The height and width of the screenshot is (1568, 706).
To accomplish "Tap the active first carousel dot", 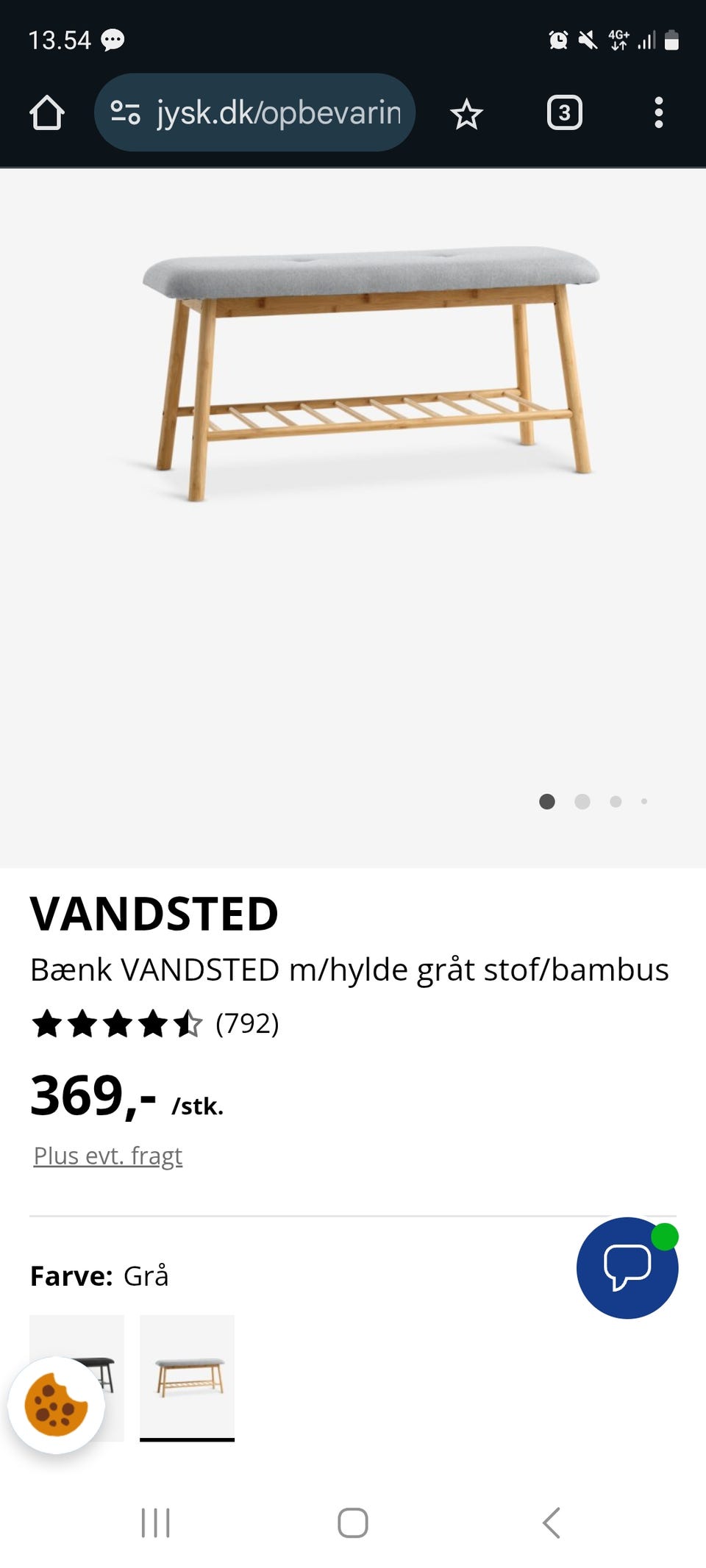I will tap(548, 802).
